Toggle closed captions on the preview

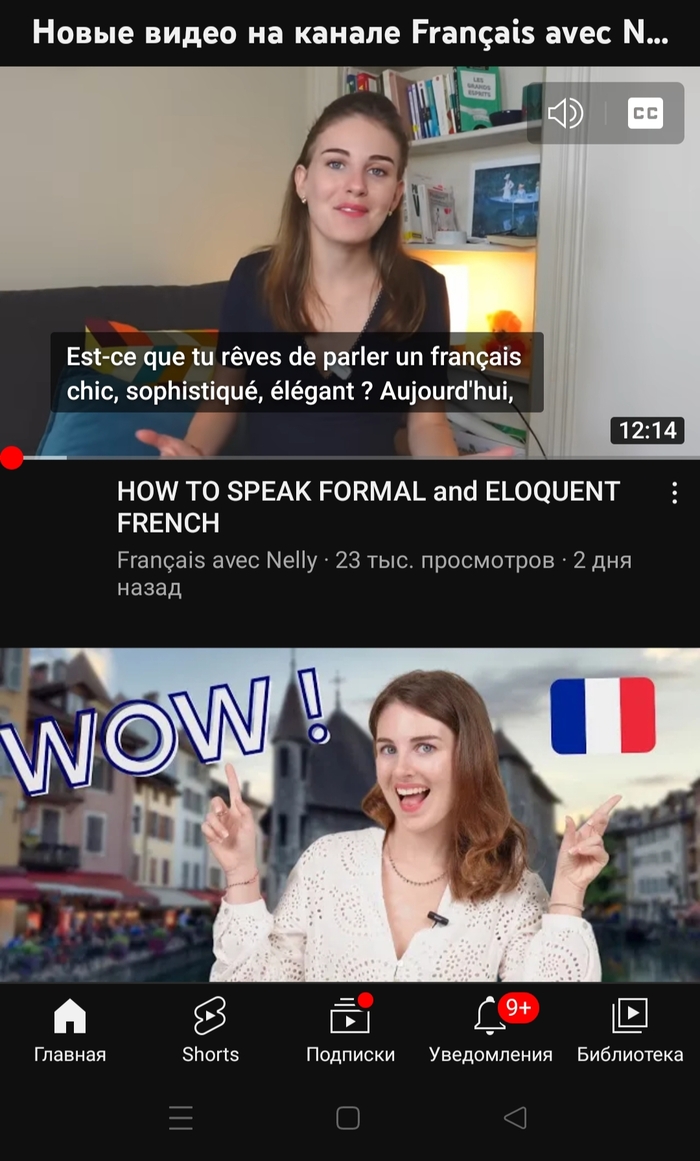645,113
